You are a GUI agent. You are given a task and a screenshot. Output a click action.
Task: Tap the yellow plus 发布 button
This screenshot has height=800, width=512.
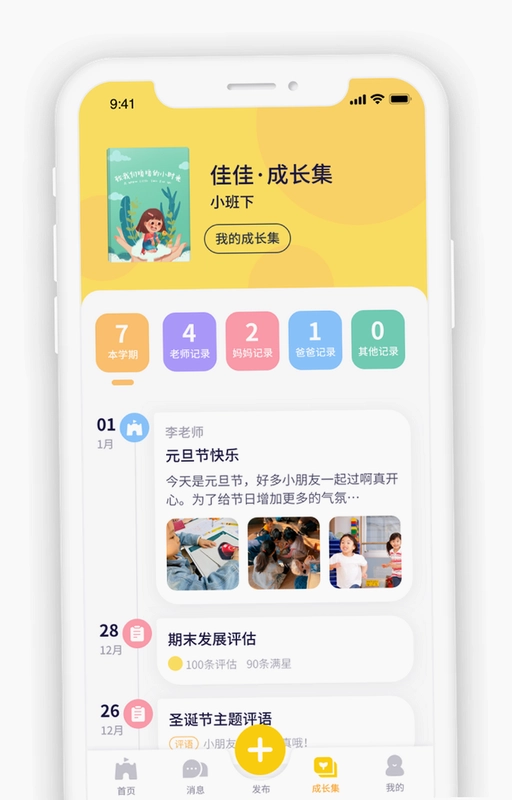click(x=261, y=751)
